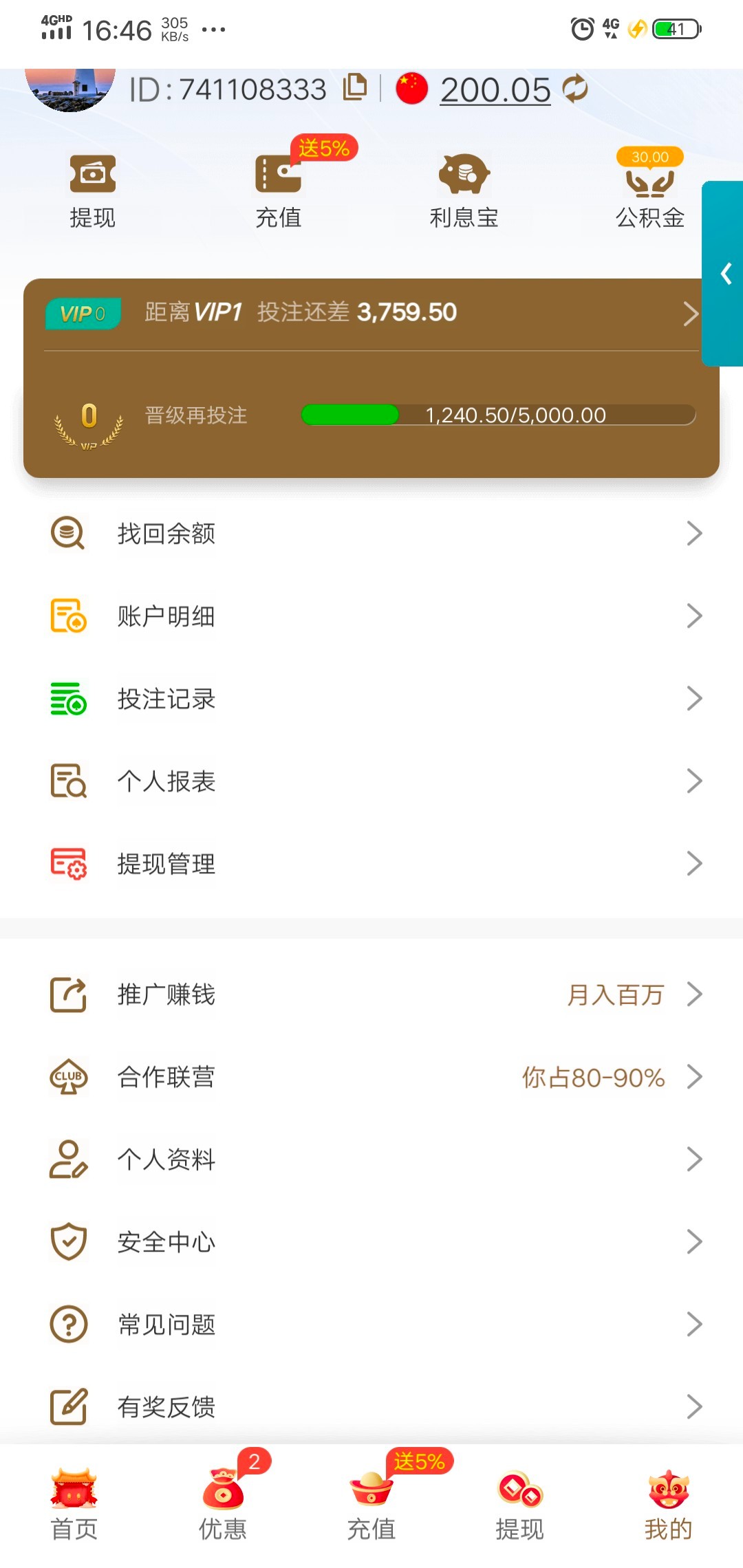Image resolution: width=743 pixels, height=1568 pixels.
Task: Collapse the floating side panel arrow
Action: click(725, 274)
